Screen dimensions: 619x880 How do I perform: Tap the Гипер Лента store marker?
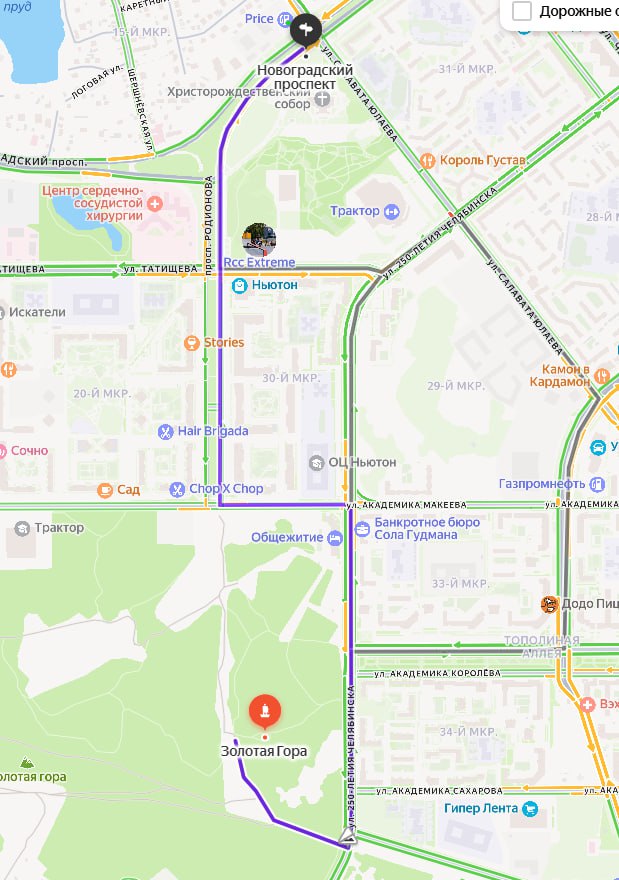click(530, 808)
